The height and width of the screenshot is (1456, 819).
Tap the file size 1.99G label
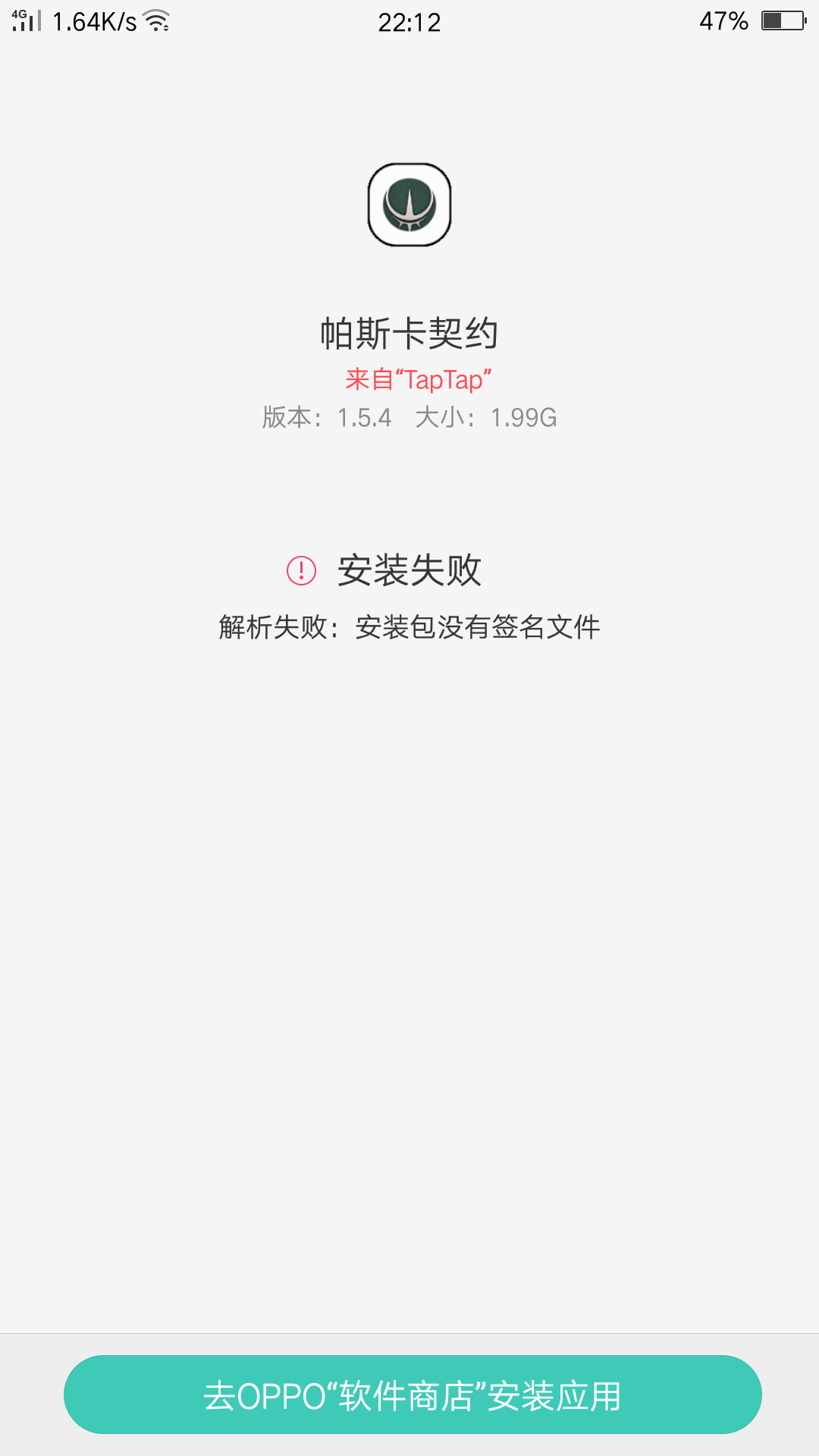[523, 418]
